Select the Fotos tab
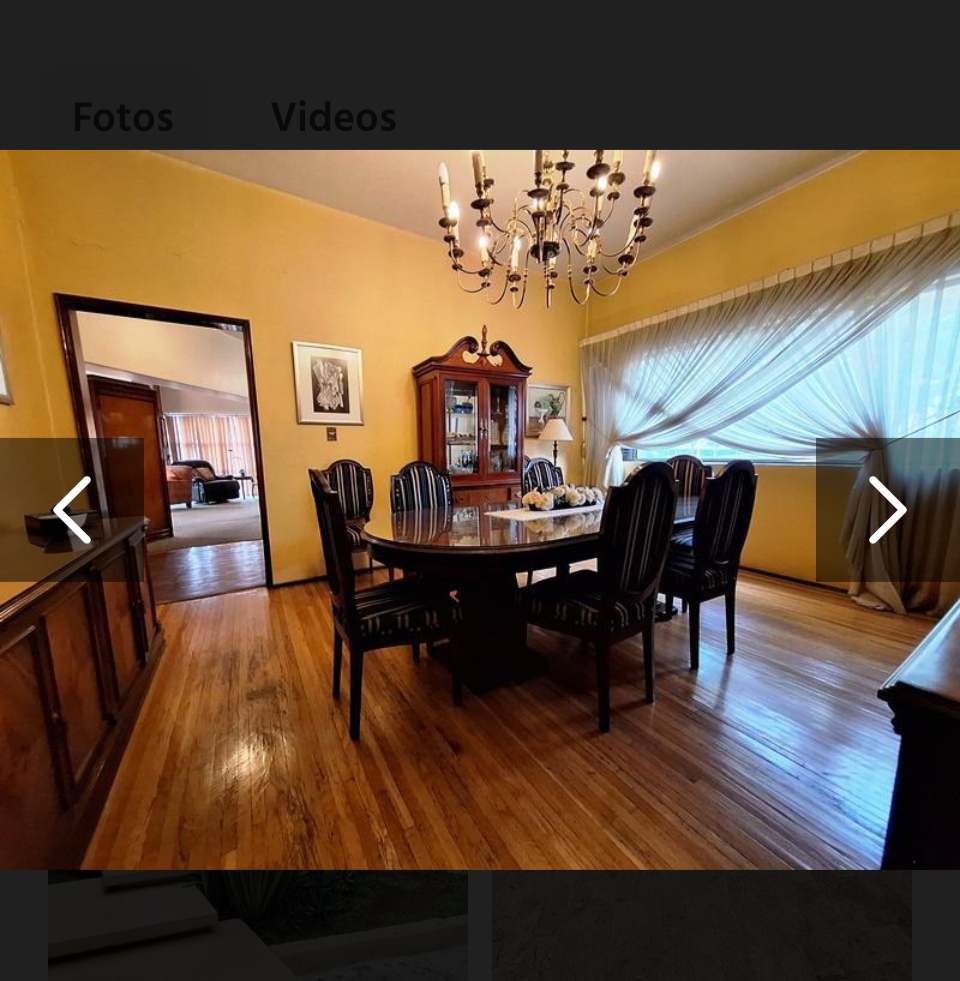960x981 pixels. [x=123, y=117]
